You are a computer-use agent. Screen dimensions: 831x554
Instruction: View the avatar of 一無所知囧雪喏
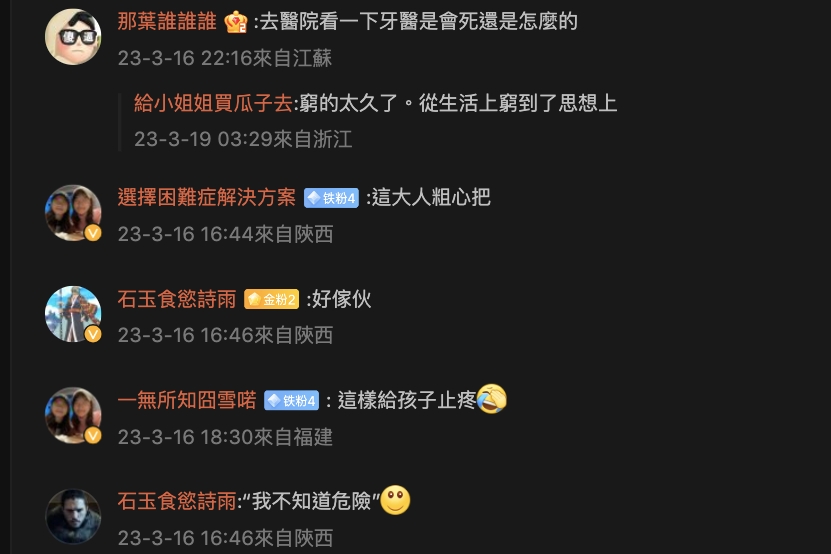coord(73,415)
